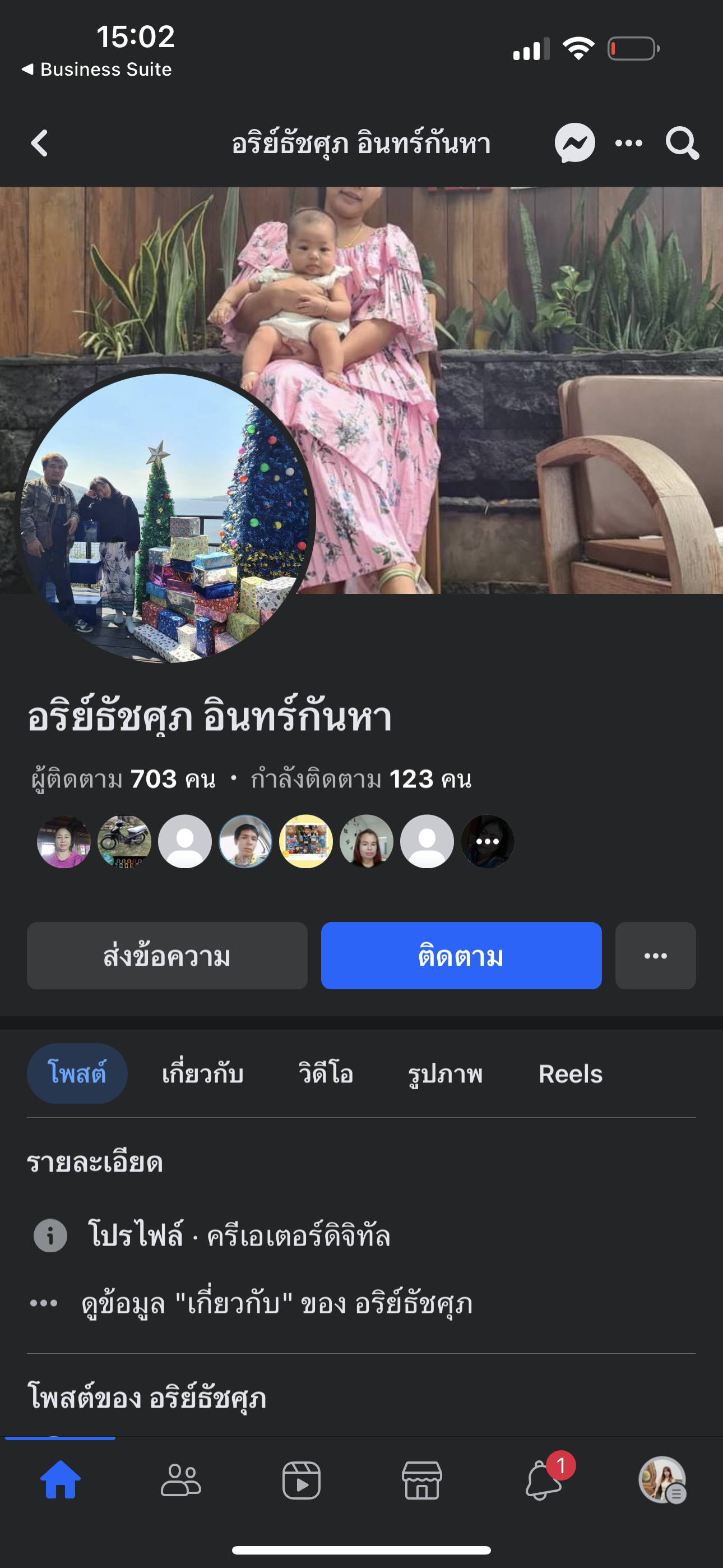Image resolution: width=723 pixels, height=1568 pixels.
Task: Open more options beside ติดตาม
Action: point(655,956)
